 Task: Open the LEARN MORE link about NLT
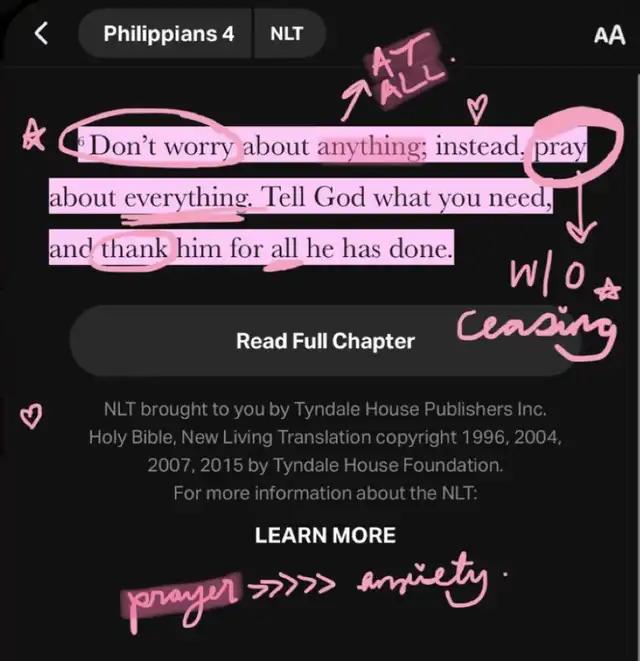click(x=325, y=535)
